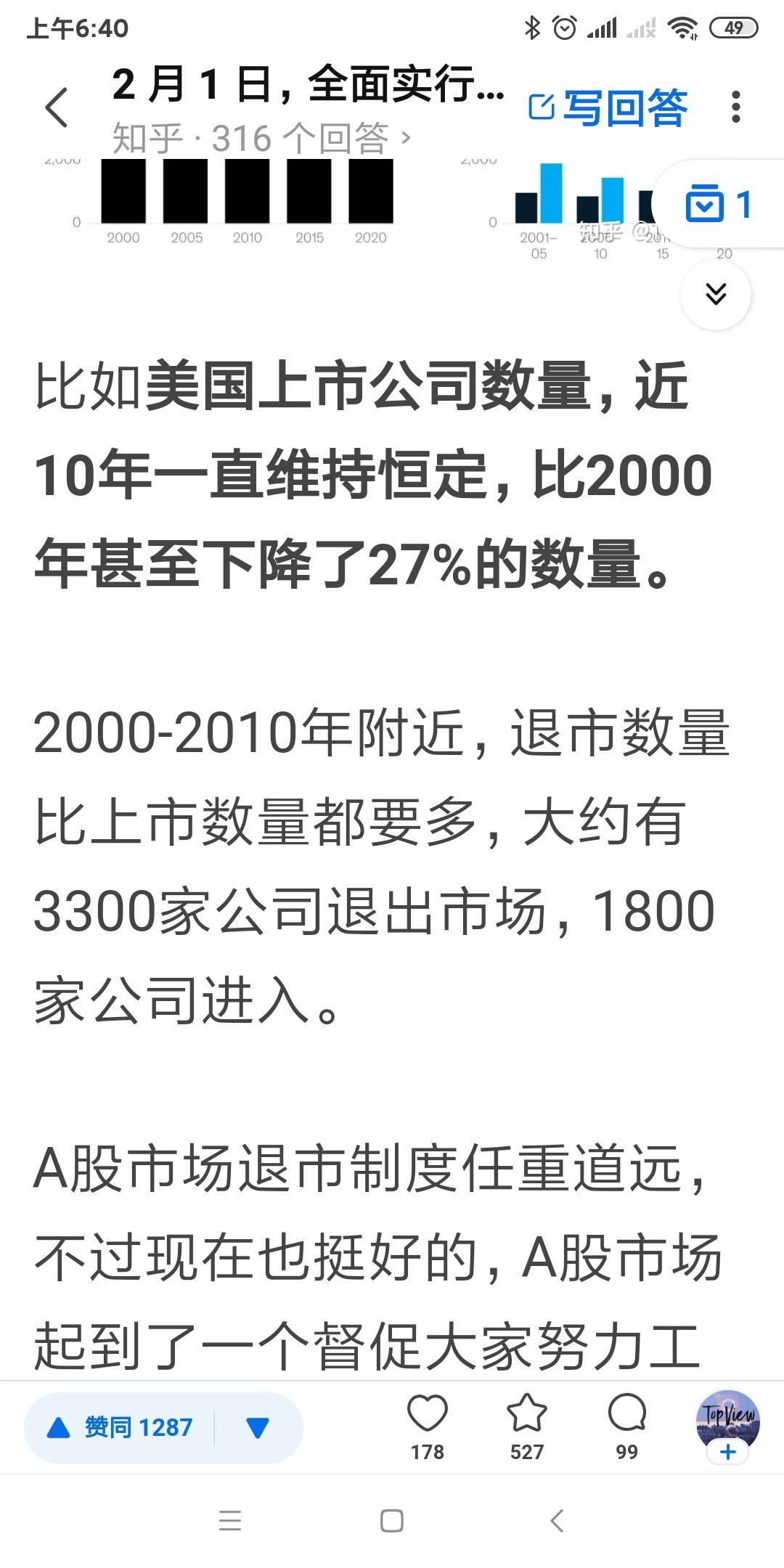The height and width of the screenshot is (1568, 784).
Task: Favorite the answer via the star icon
Action: pos(526,1426)
